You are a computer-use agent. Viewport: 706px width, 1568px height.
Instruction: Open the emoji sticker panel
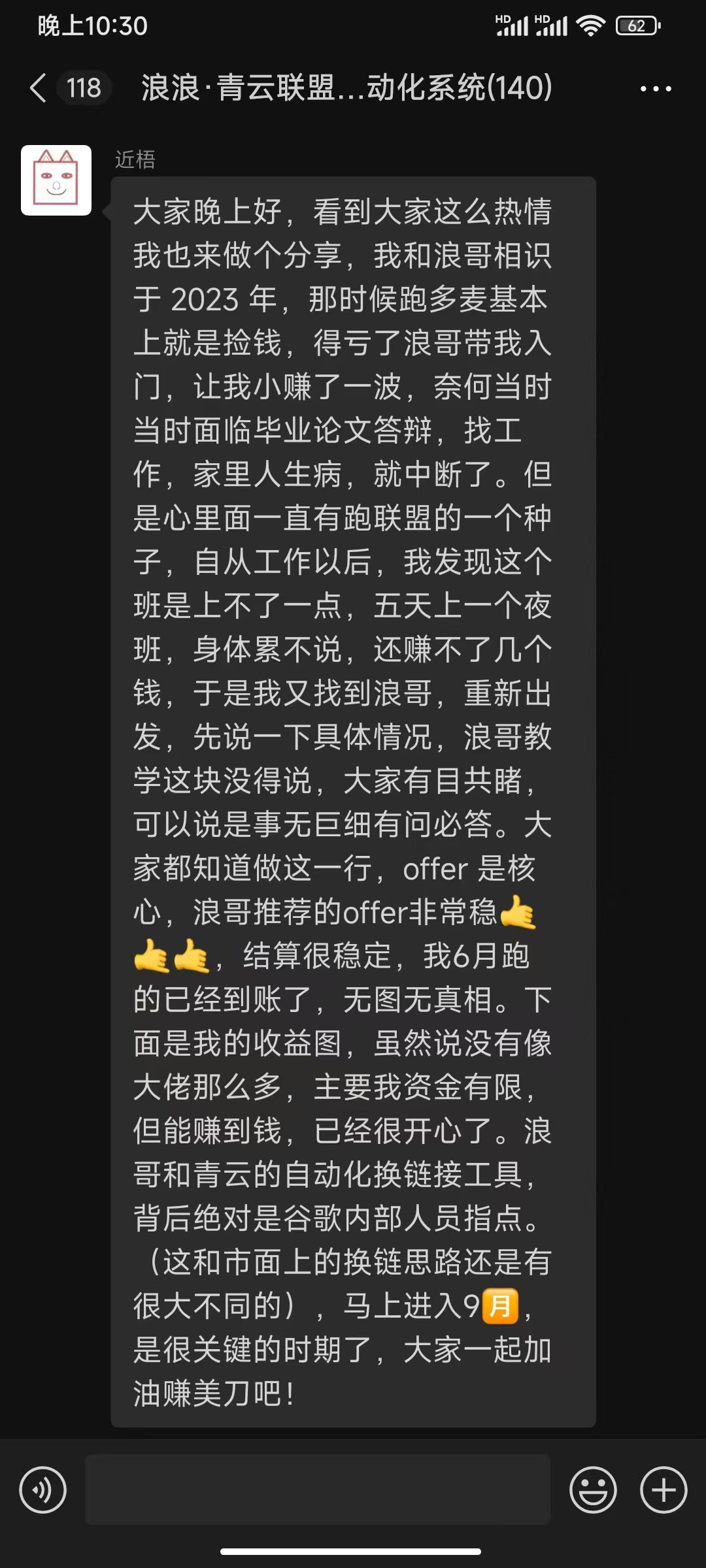point(593,1490)
